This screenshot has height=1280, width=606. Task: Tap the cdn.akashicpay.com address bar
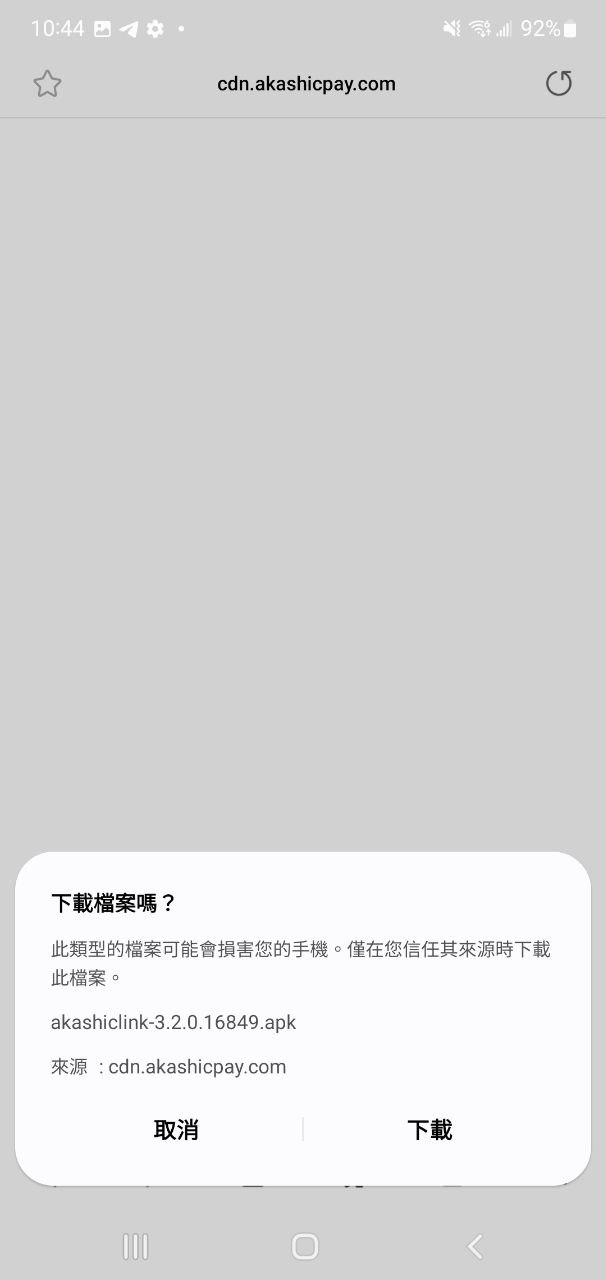306,84
